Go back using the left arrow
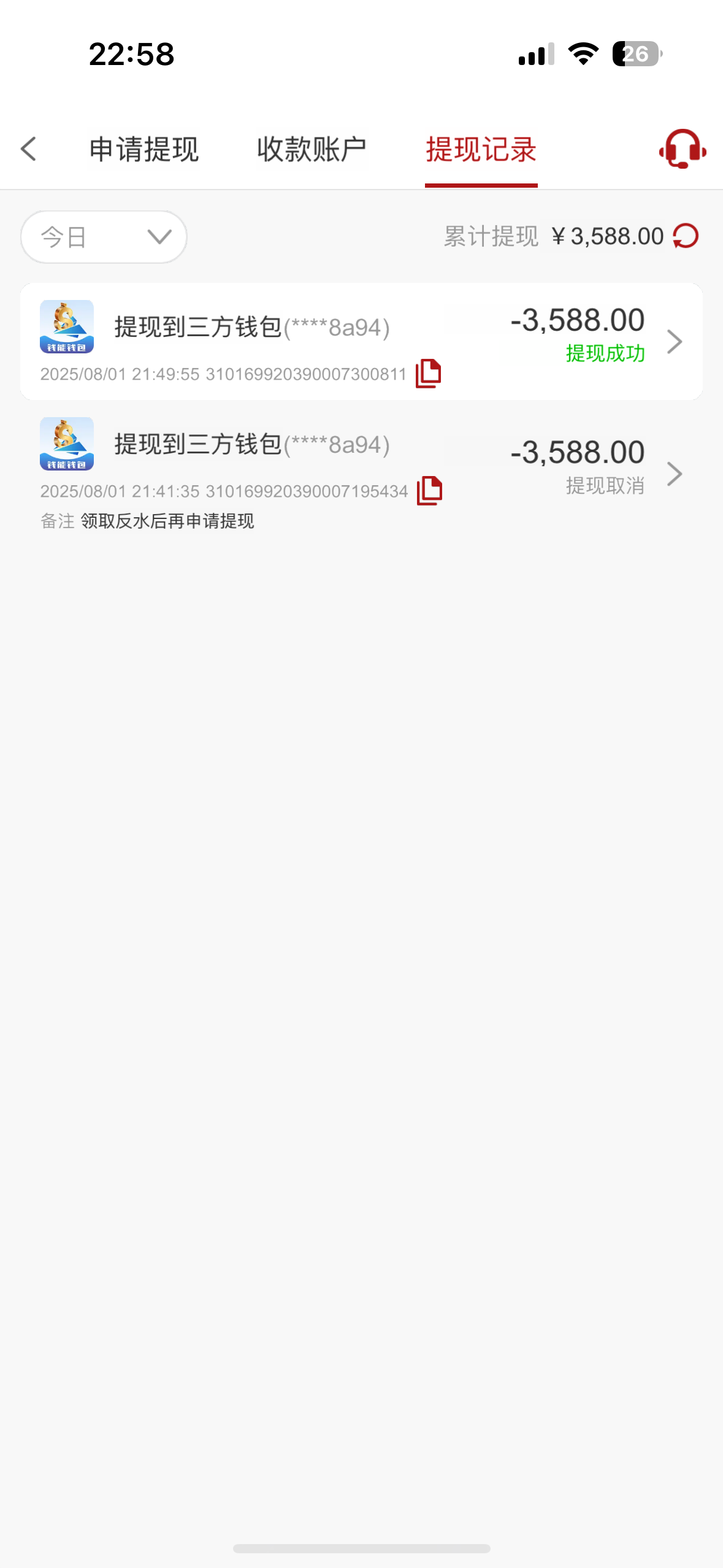 (x=28, y=149)
